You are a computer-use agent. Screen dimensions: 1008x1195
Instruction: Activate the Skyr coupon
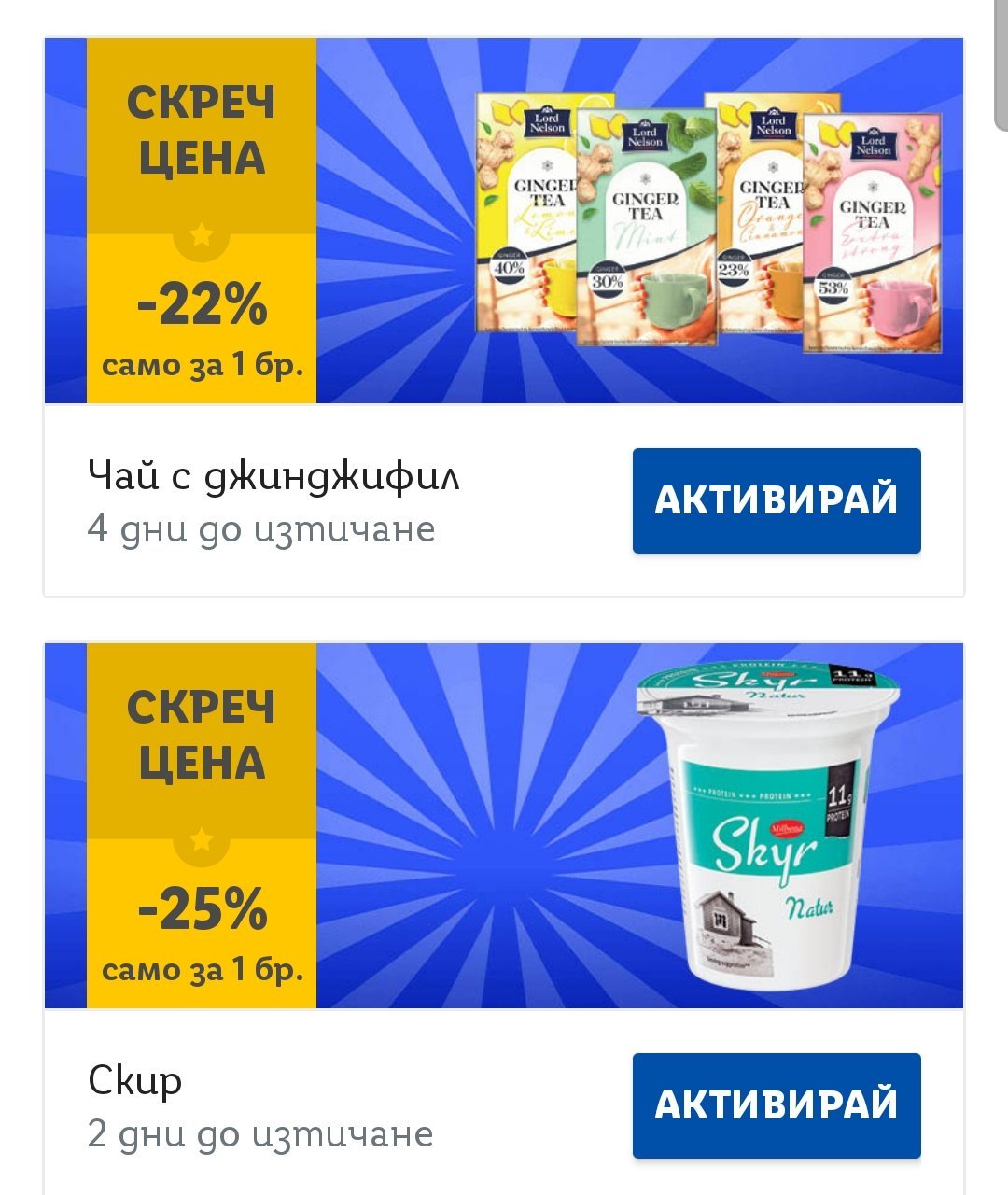[777, 1105]
